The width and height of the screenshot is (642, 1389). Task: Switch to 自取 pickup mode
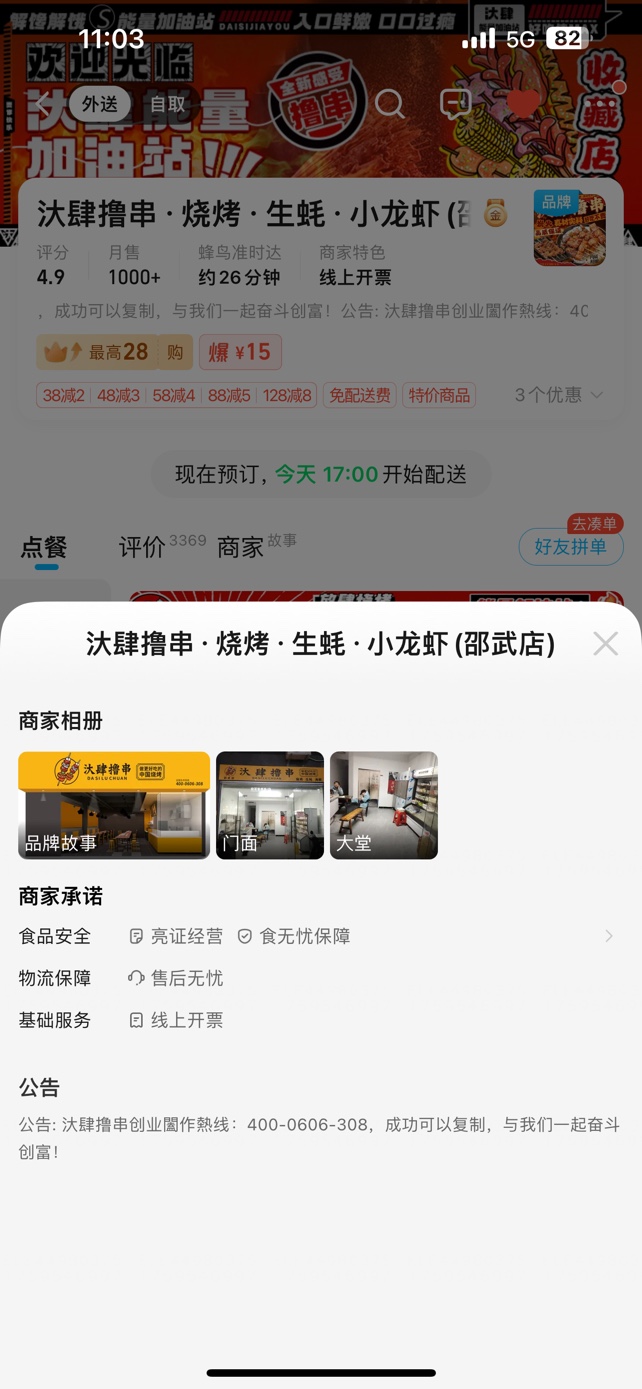pos(168,104)
